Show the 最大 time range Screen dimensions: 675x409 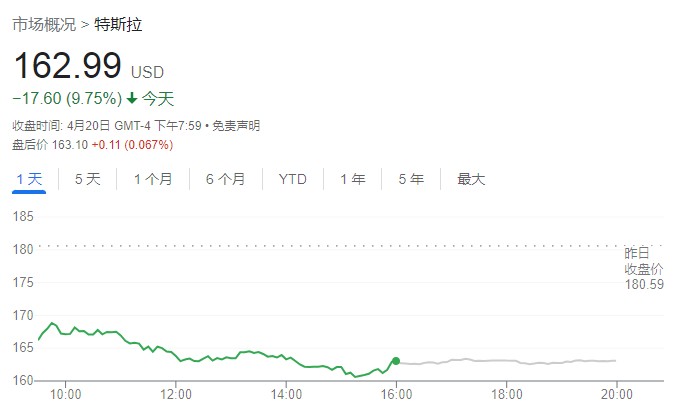471,179
